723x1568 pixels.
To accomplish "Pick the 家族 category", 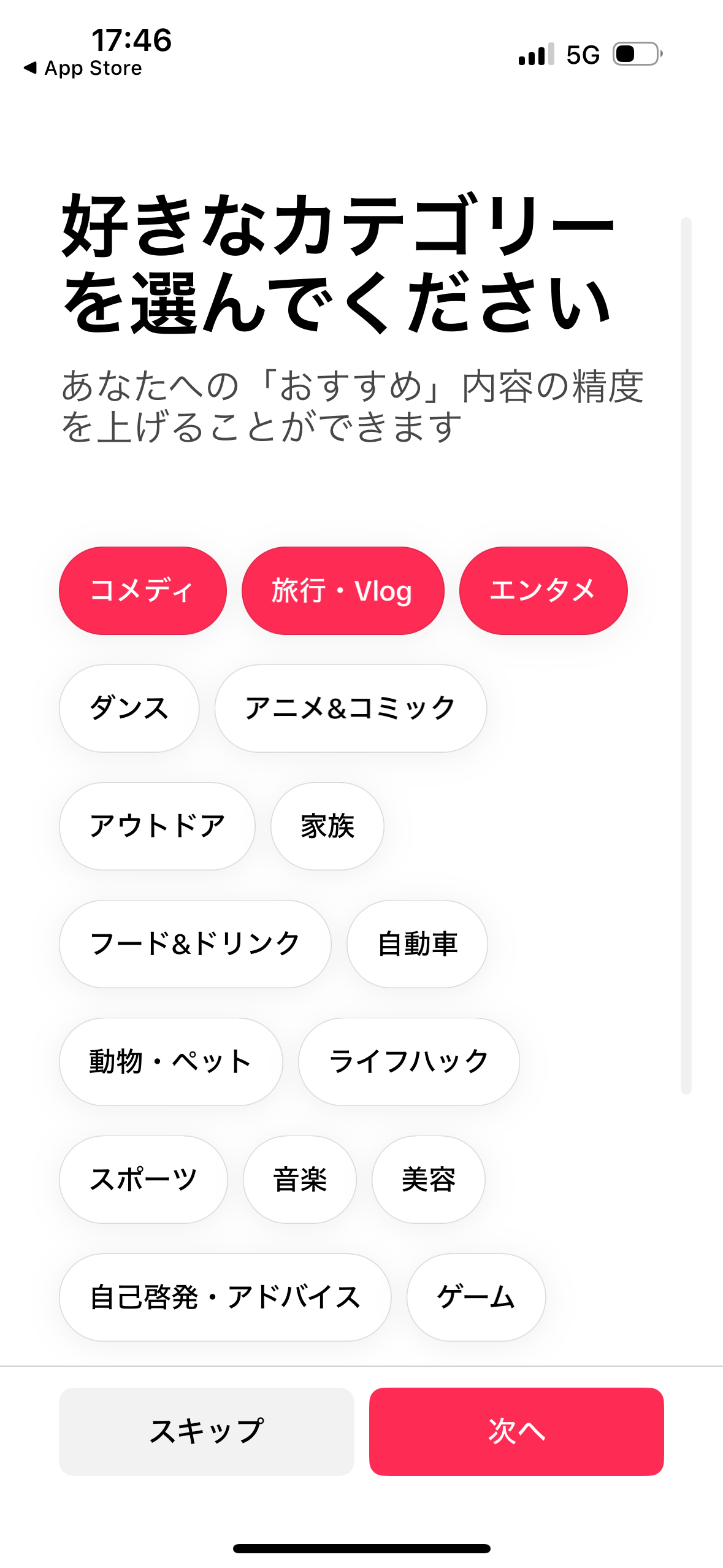I will 327,826.
